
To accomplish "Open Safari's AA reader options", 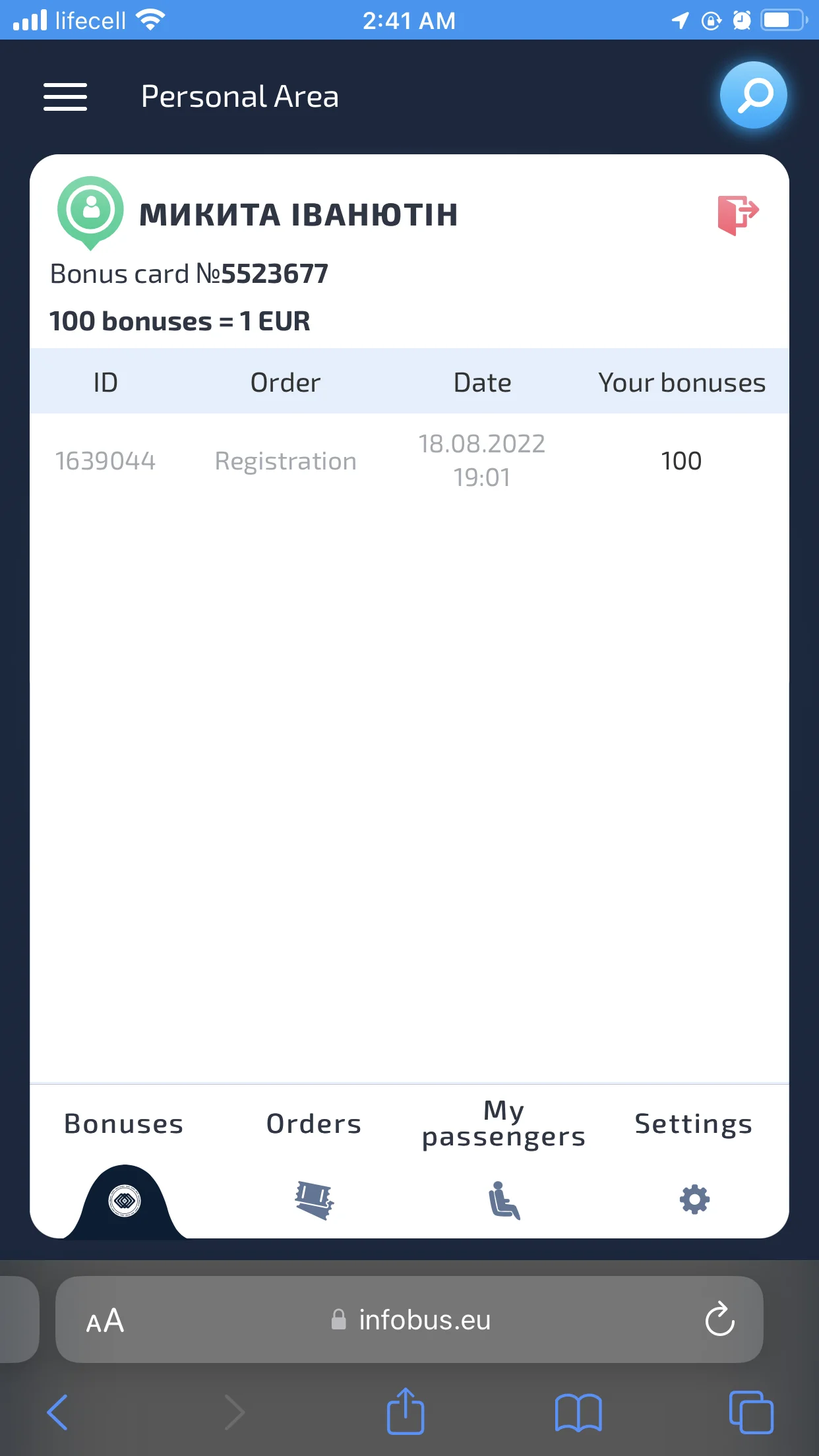I will (105, 1321).
